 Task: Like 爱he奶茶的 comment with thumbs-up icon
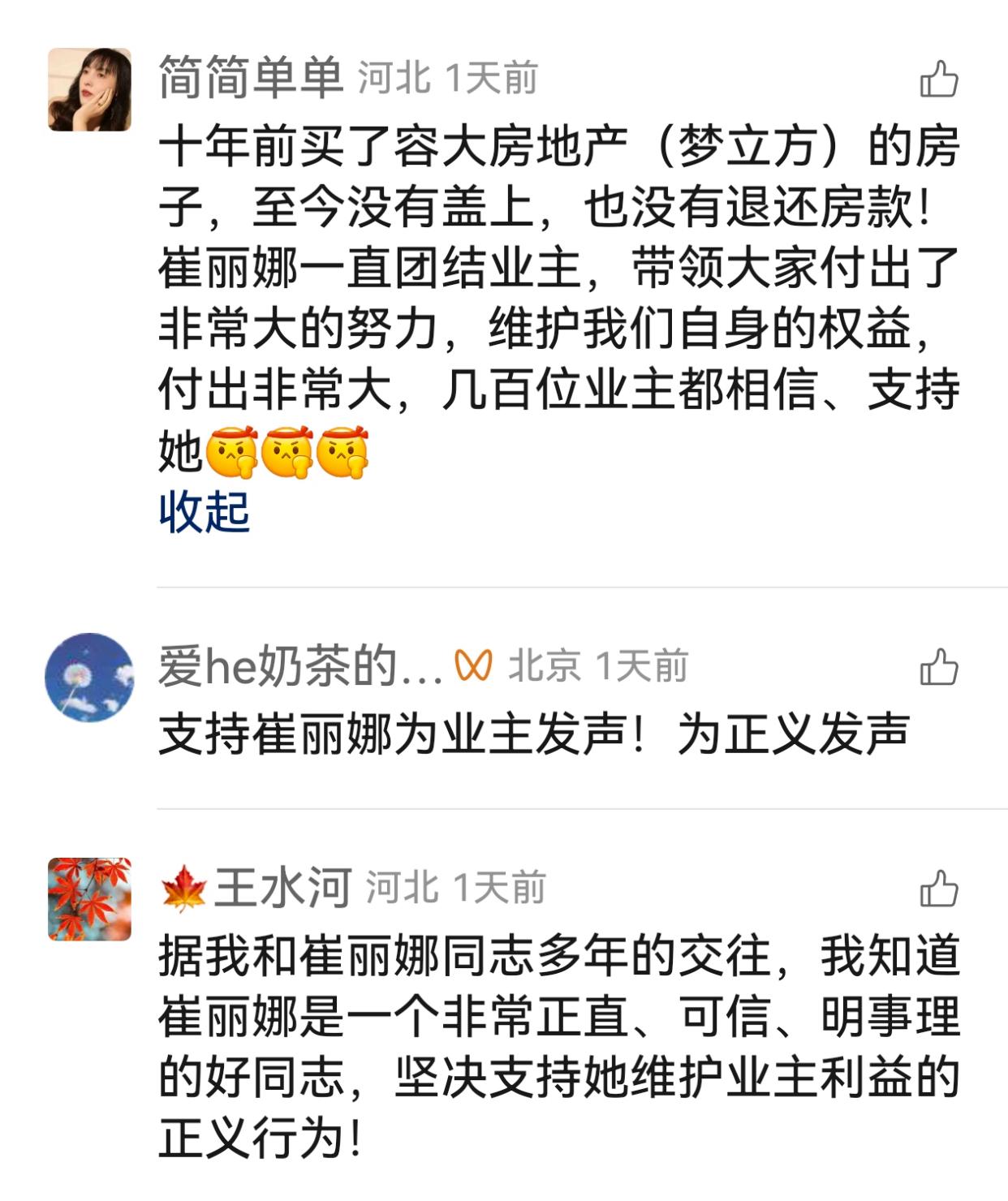click(x=941, y=667)
